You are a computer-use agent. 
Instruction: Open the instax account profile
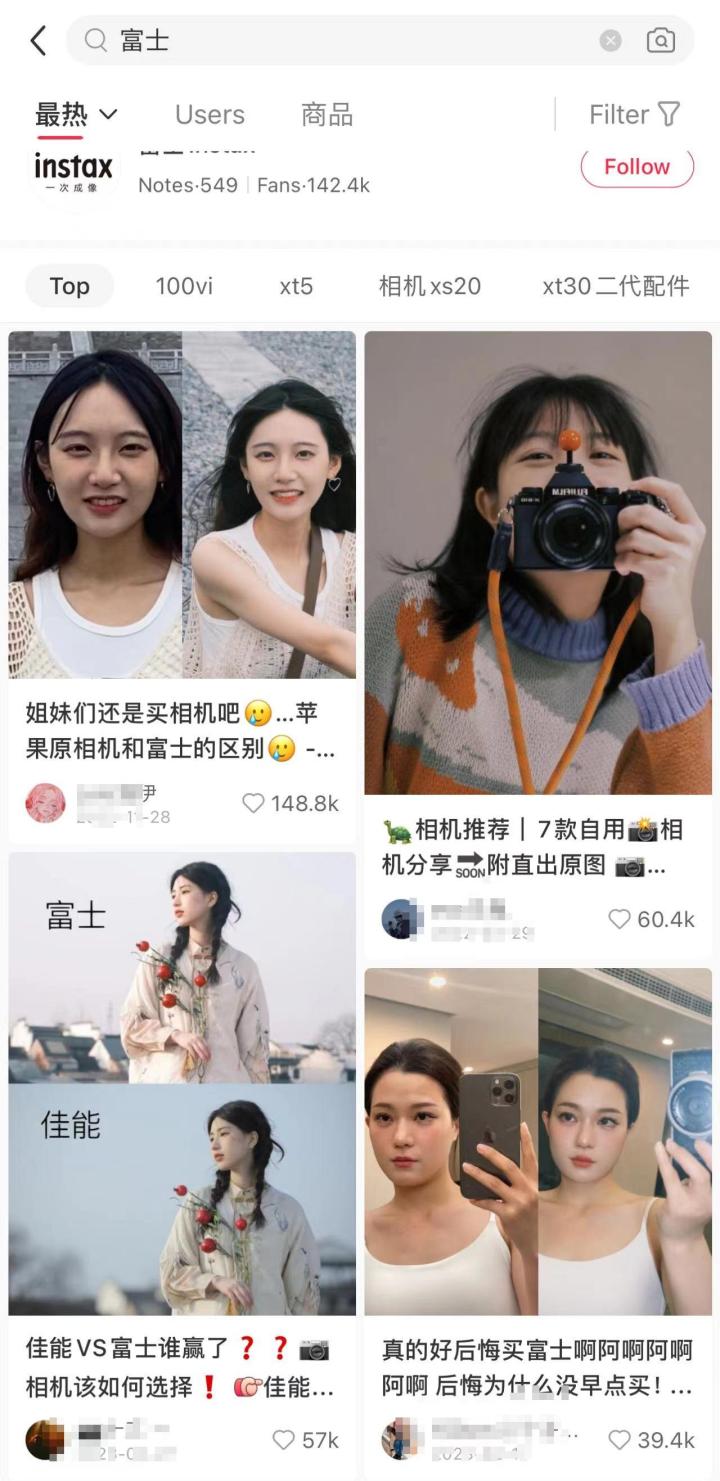point(74,170)
